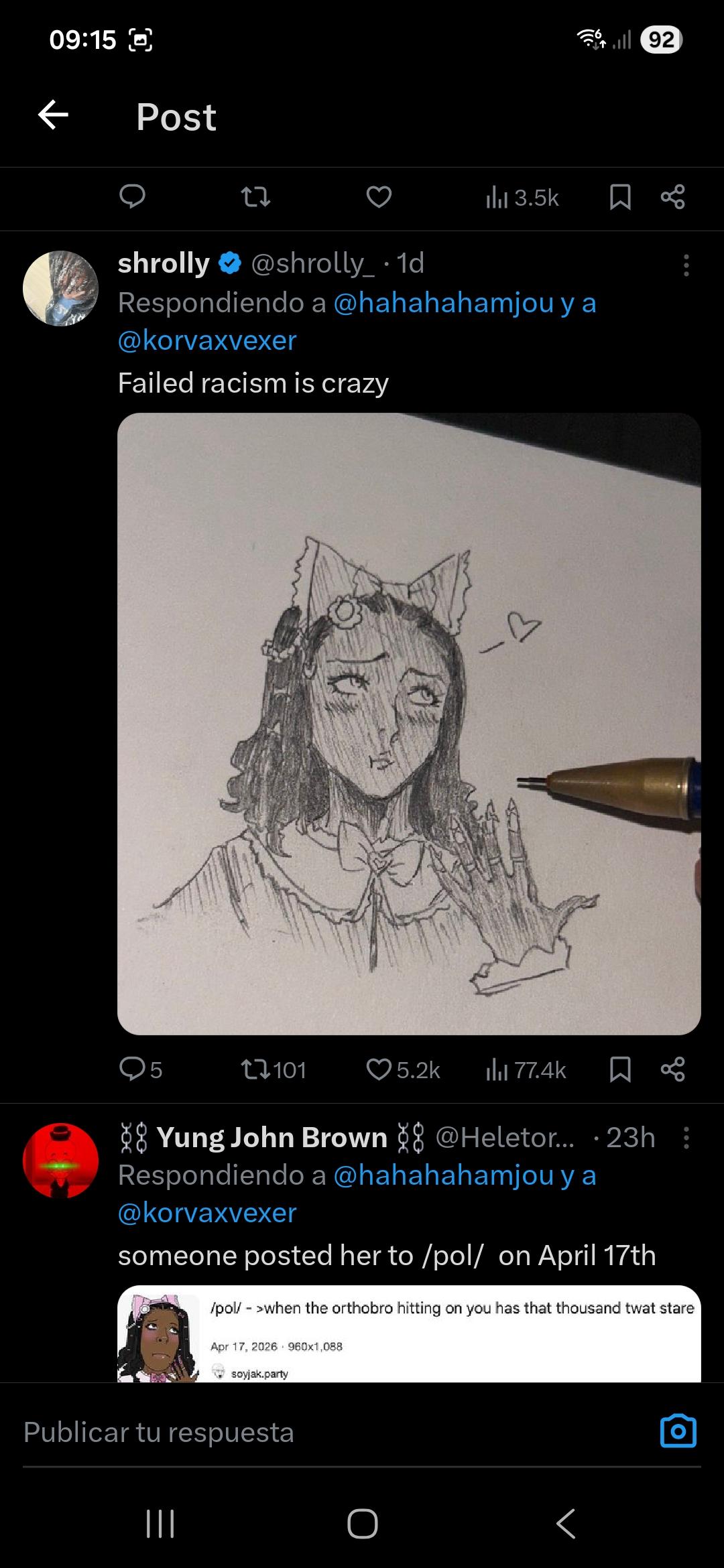The image size is (724, 1568).
Task: Open the pencil drawing image in full
Action: point(409,724)
